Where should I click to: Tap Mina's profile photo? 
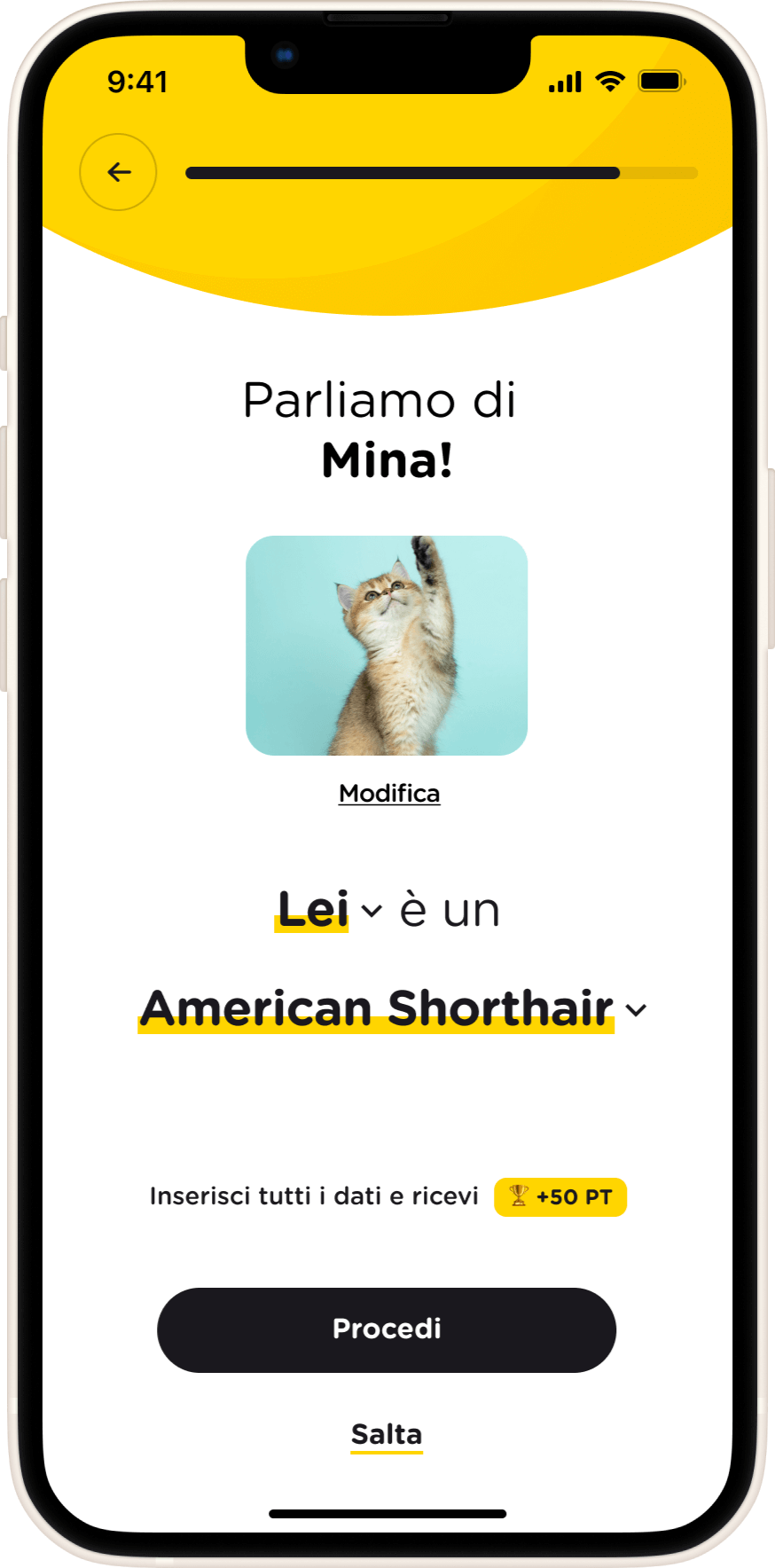pyautogui.click(x=387, y=645)
